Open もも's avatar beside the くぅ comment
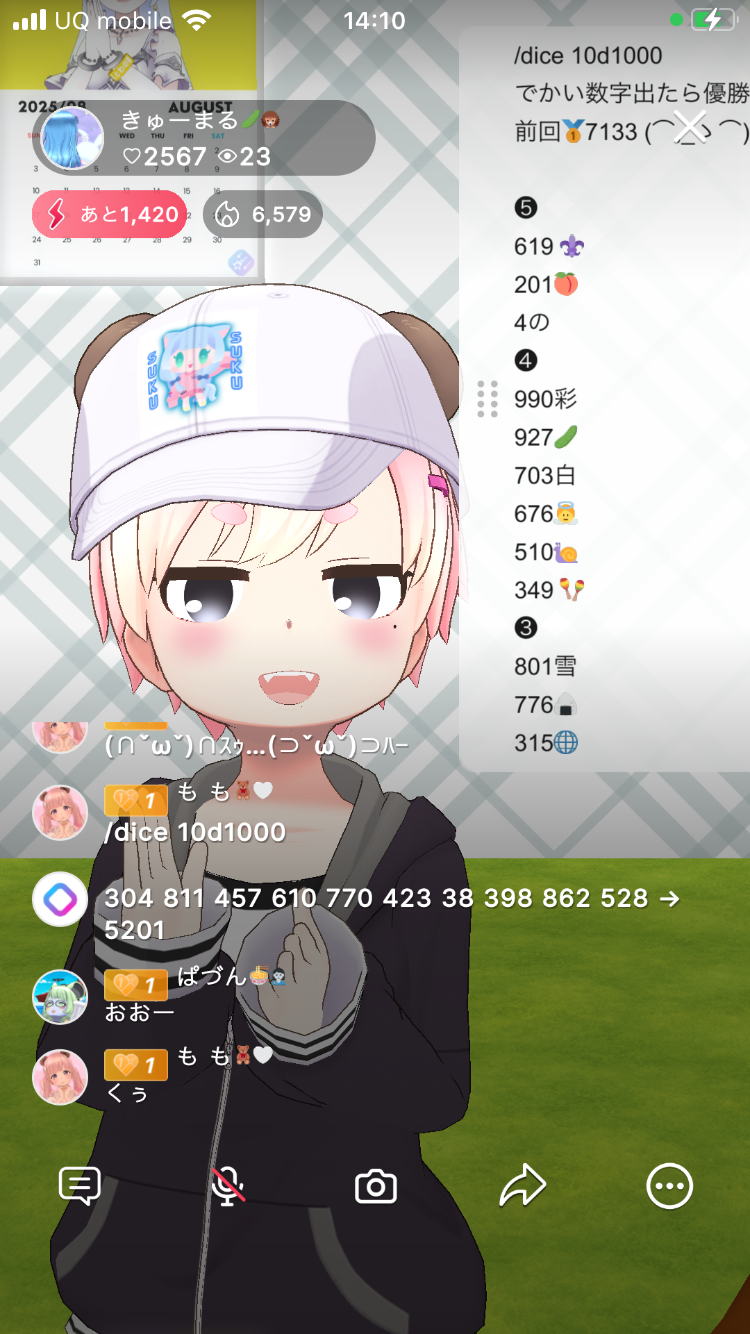 point(60,1076)
